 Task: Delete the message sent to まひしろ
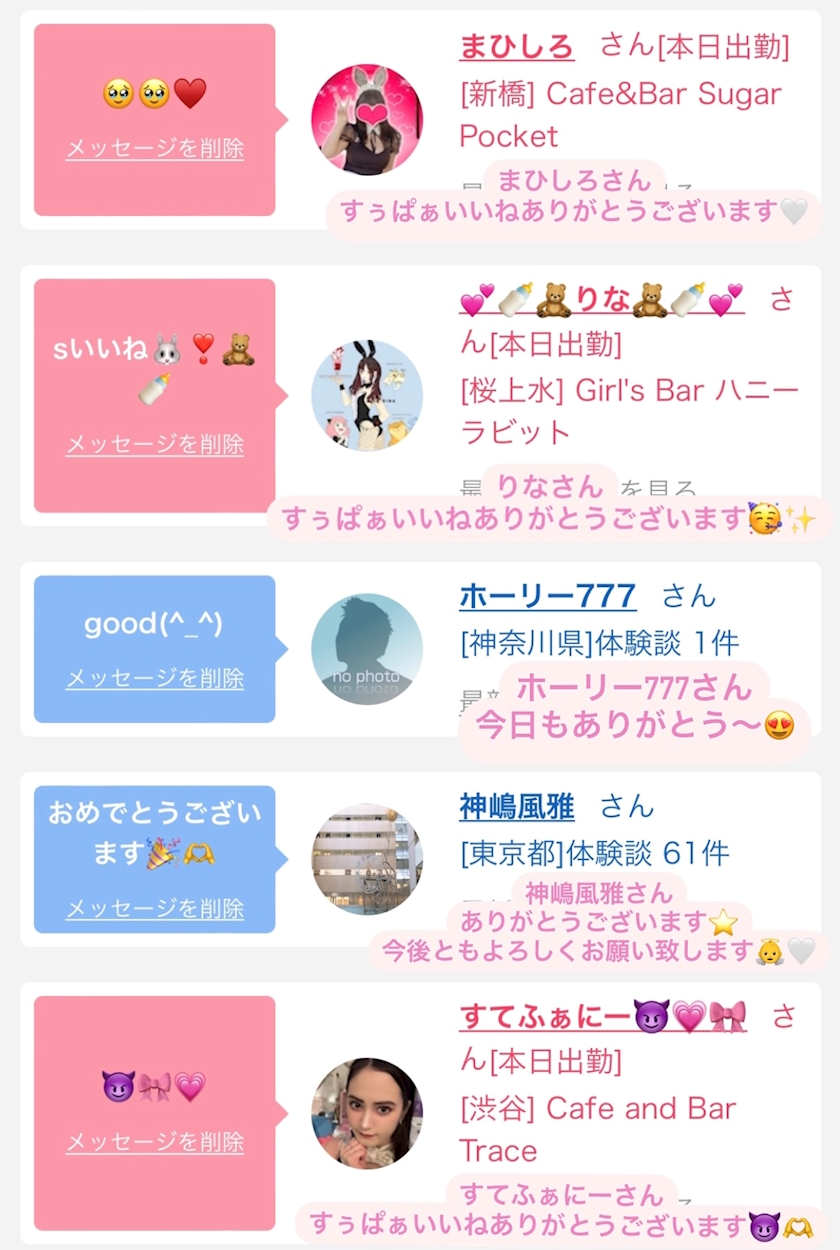(155, 149)
